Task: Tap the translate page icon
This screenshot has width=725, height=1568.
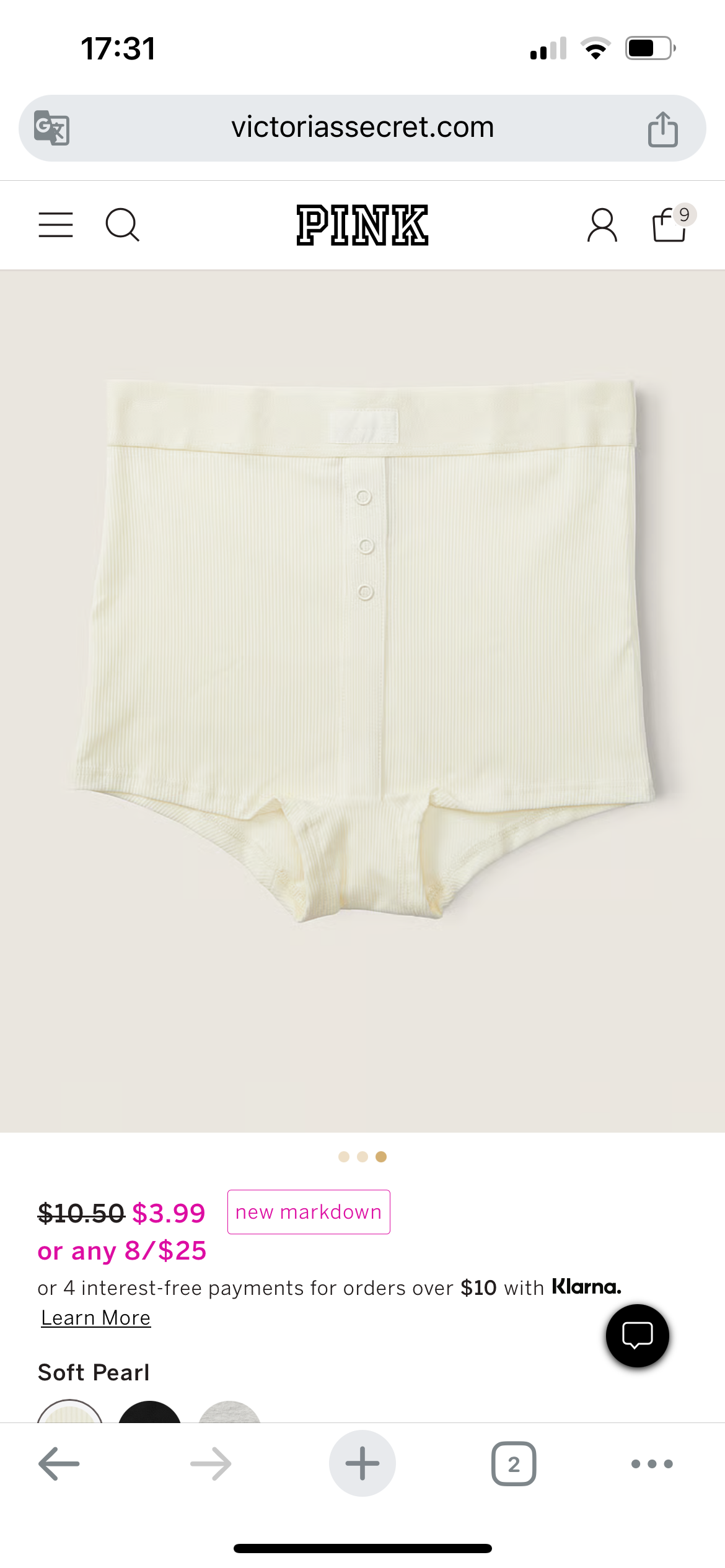Action: click(x=51, y=128)
